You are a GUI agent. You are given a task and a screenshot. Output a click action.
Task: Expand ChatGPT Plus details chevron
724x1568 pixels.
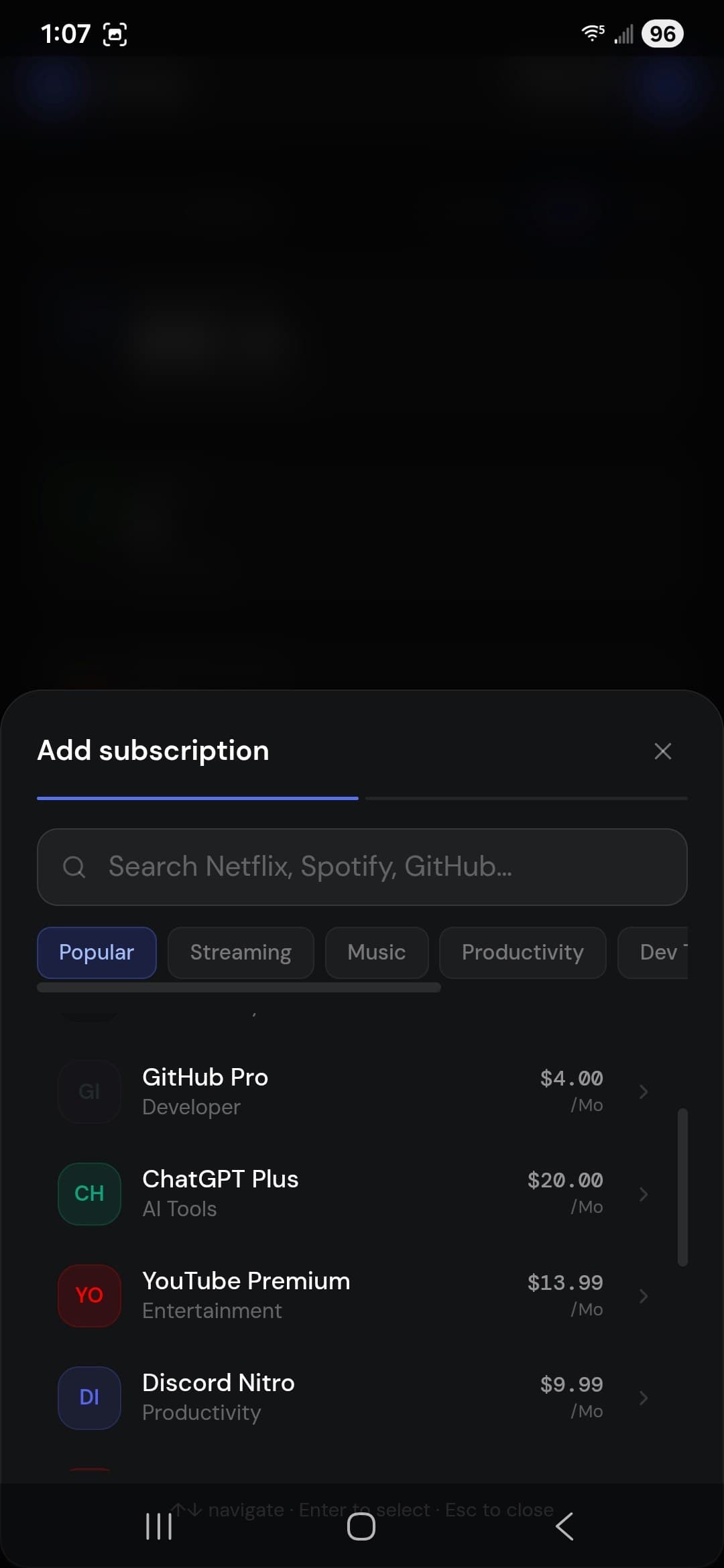pyautogui.click(x=644, y=1193)
